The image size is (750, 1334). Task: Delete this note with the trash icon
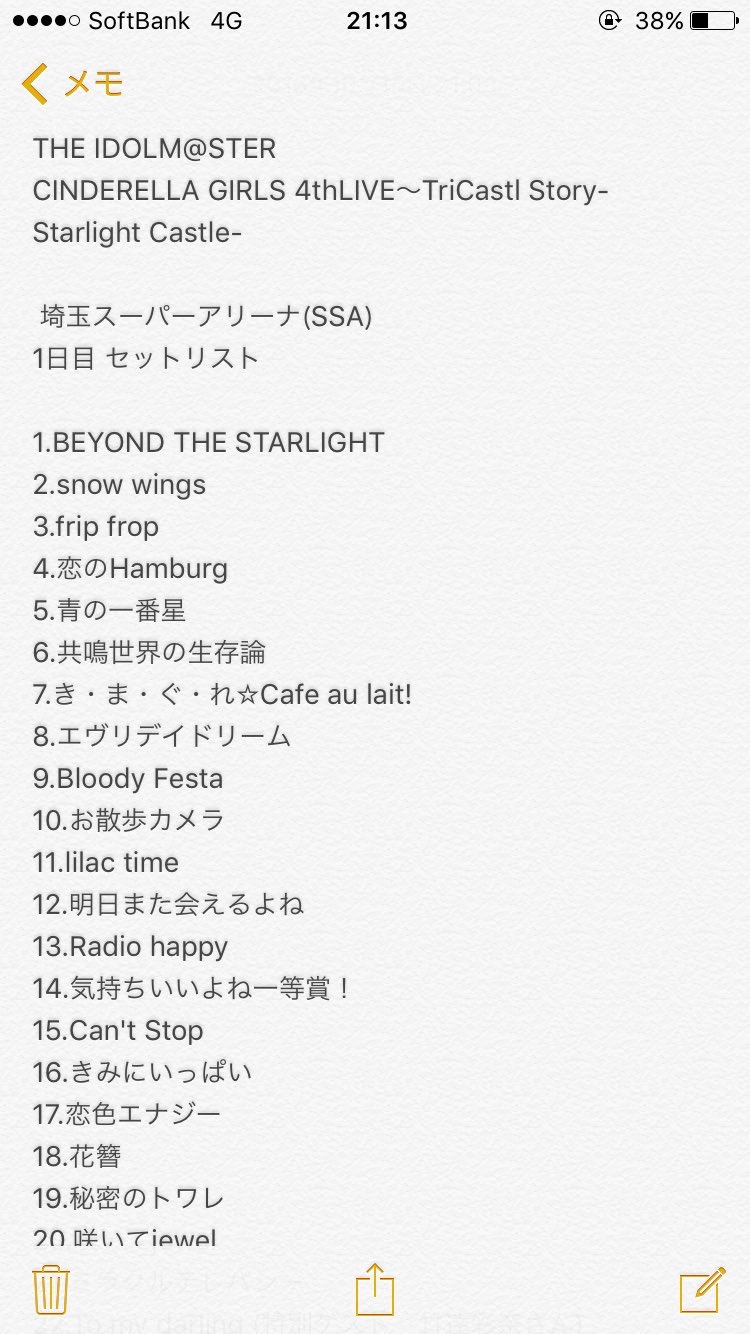[50, 1288]
